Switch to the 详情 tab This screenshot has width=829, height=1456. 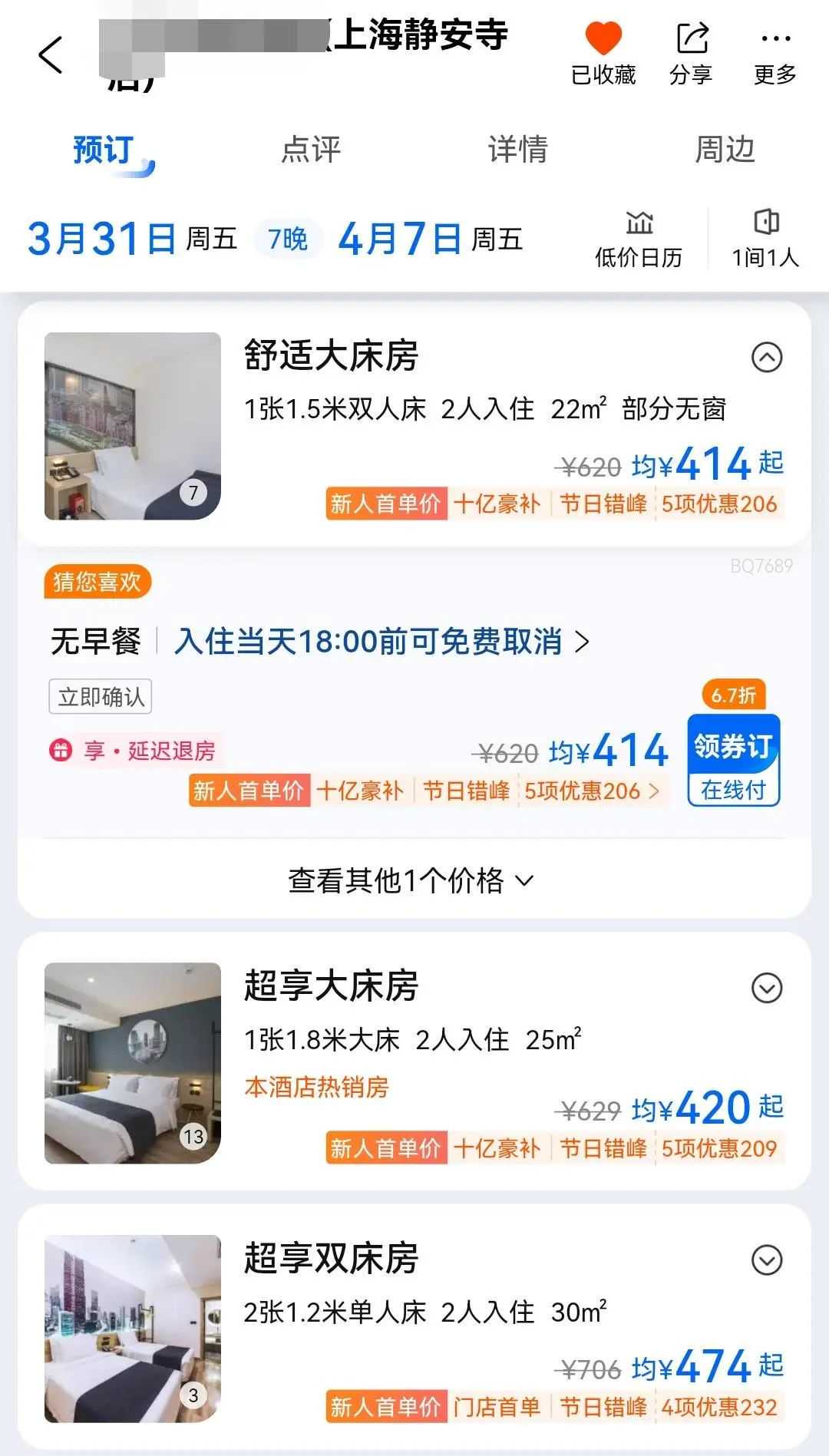click(518, 150)
